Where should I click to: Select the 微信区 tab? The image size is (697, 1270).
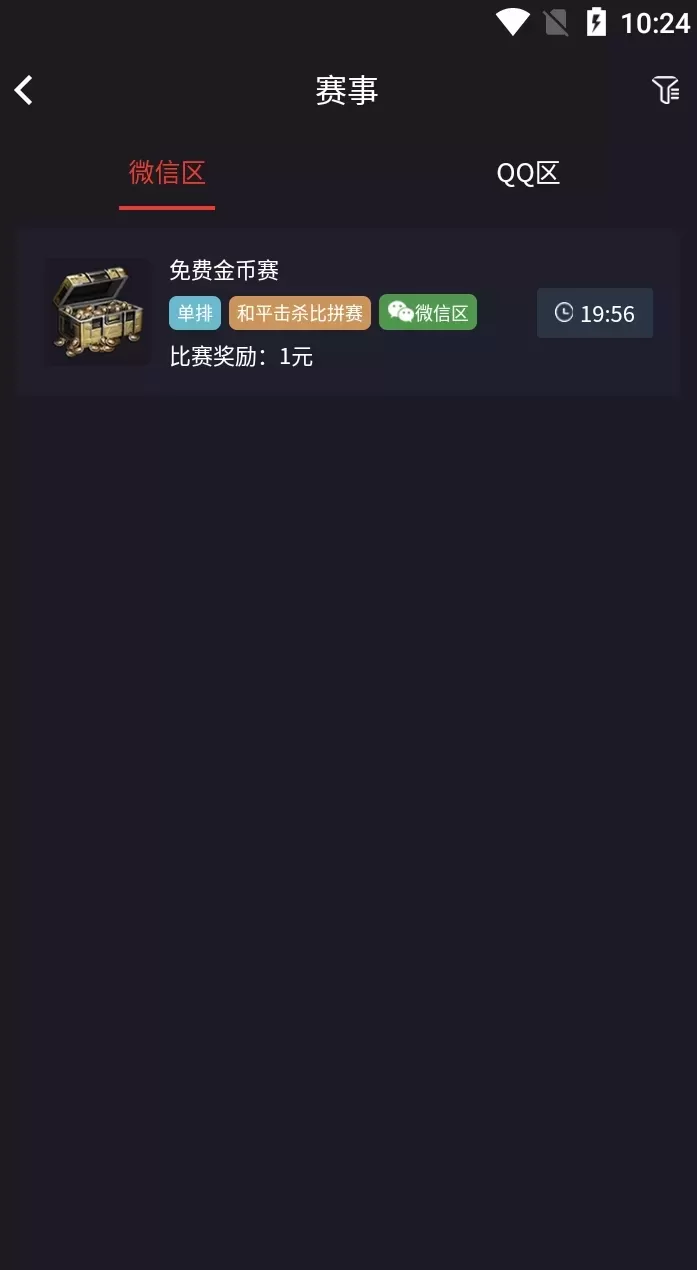(167, 173)
